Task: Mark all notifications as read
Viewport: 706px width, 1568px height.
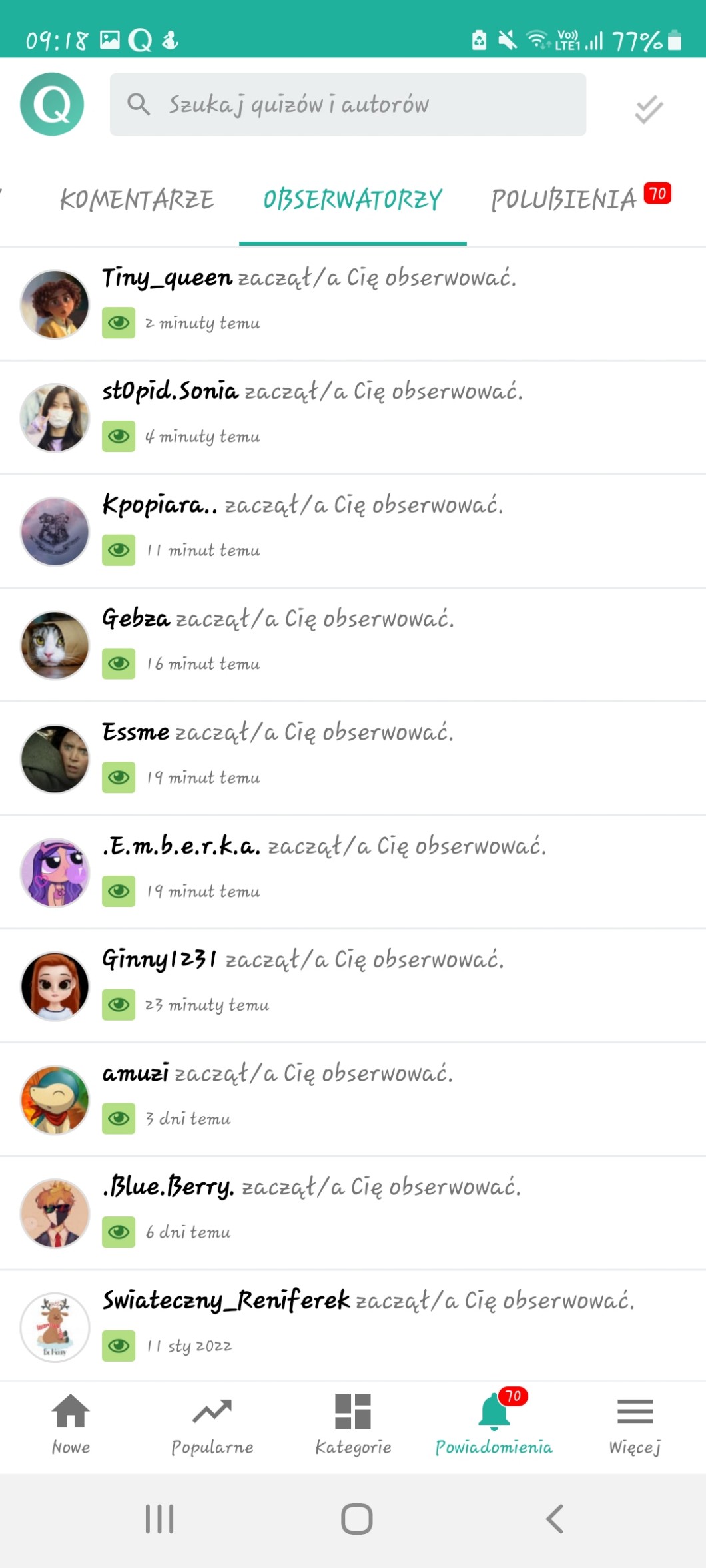Action: pyautogui.click(x=648, y=109)
